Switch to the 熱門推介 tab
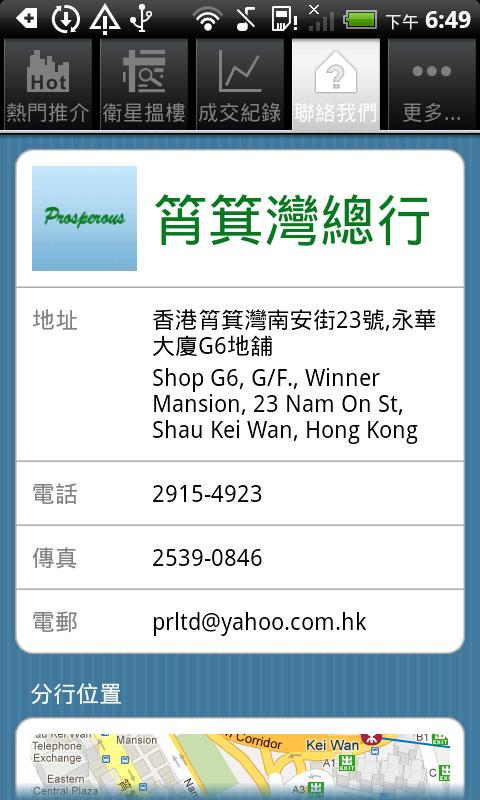480x800 pixels. pos(48,85)
